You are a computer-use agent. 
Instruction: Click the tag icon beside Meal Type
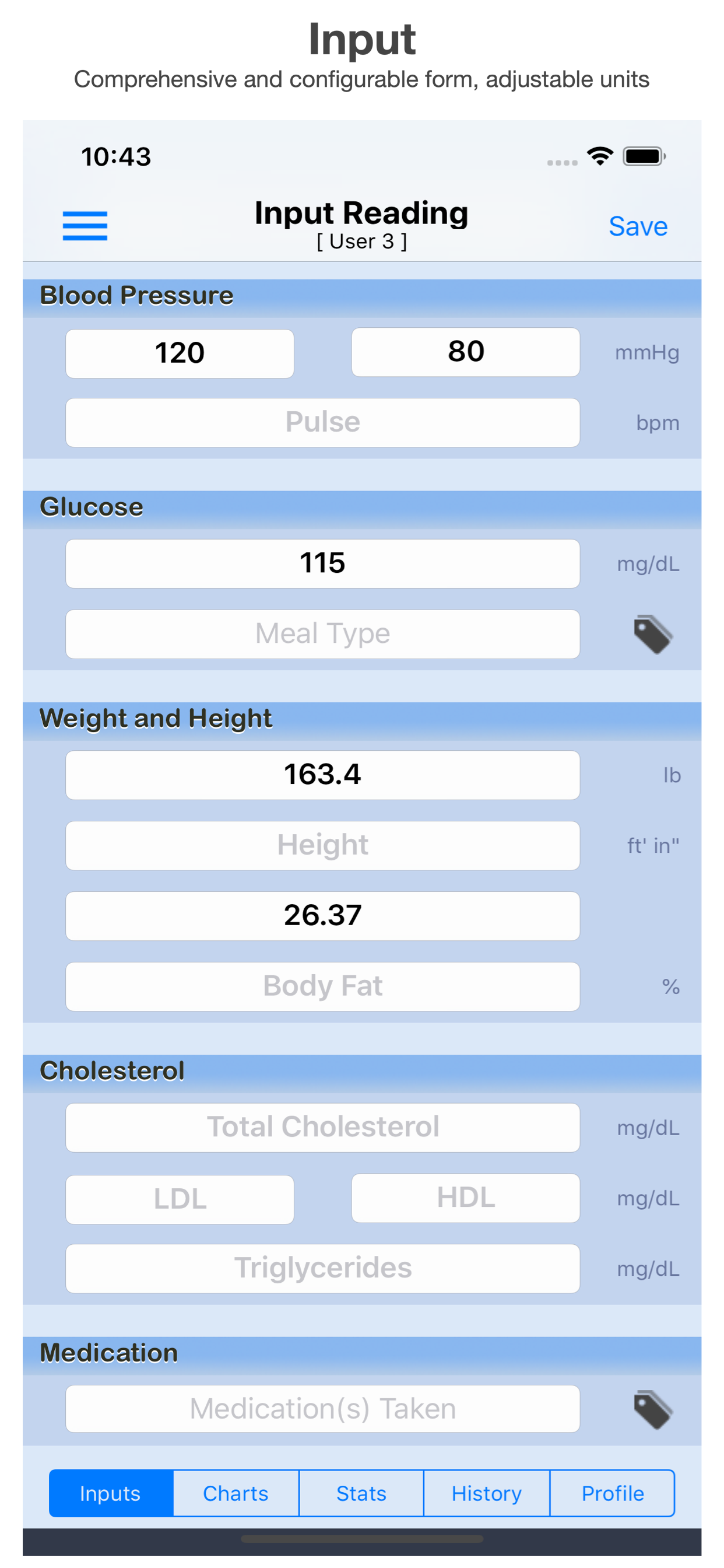tap(653, 634)
